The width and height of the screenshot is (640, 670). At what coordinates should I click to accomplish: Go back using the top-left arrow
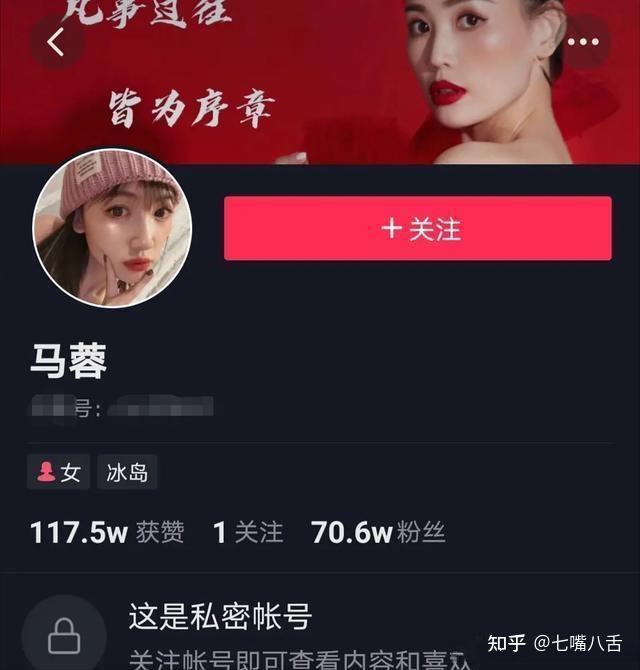click(x=56, y=42)
